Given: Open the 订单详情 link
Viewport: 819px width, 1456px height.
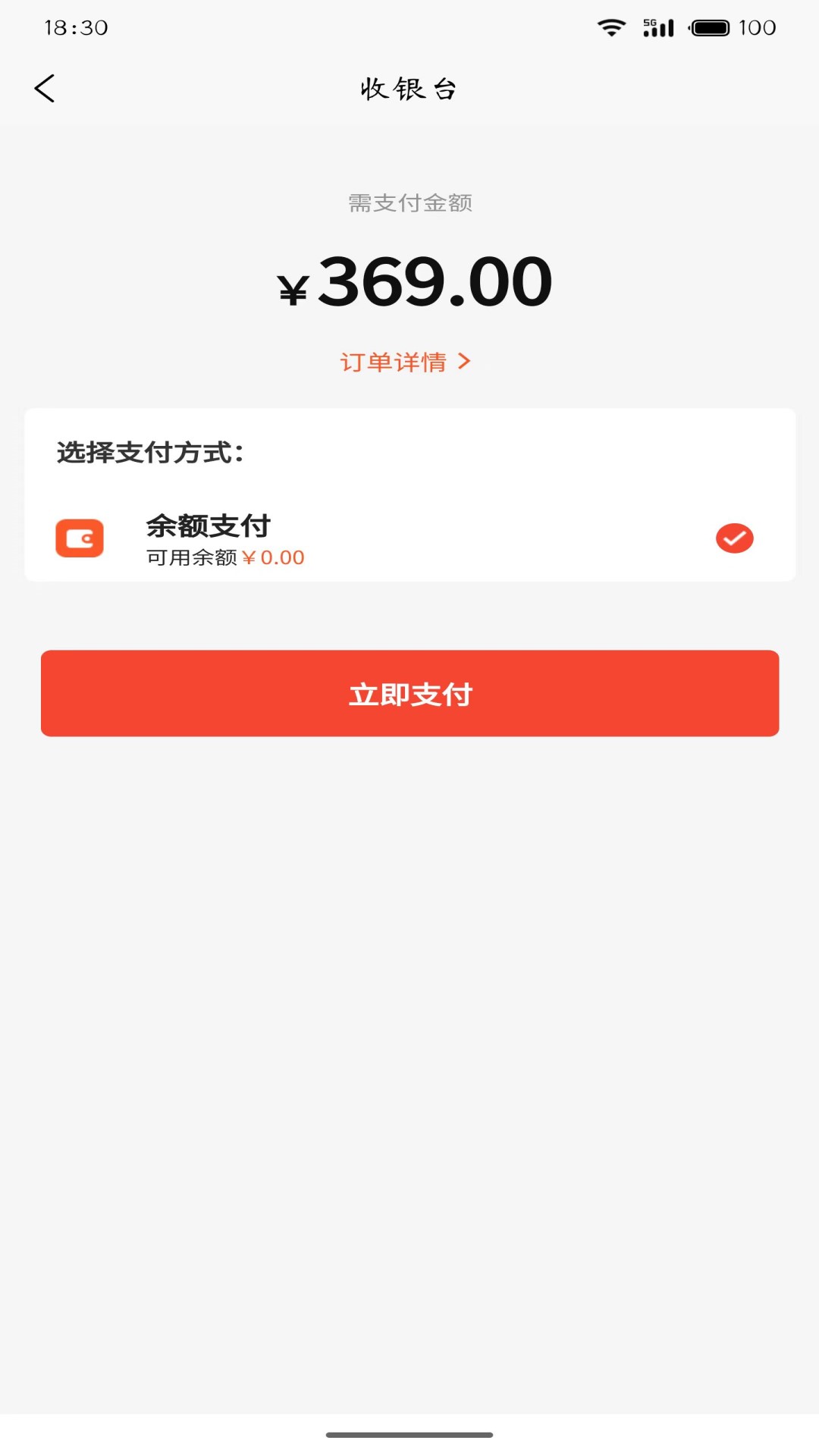Looking at the screenshot, I should click(406, 362).
